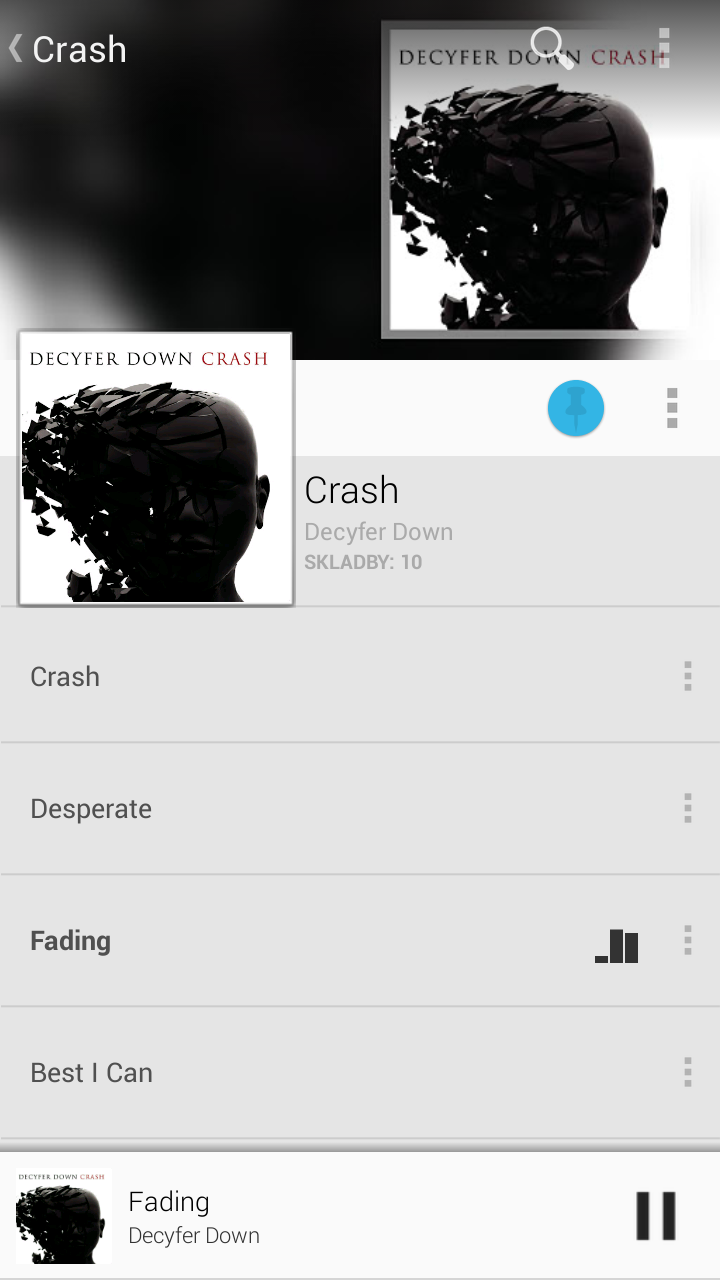Play the track Best I Can

330,1072
